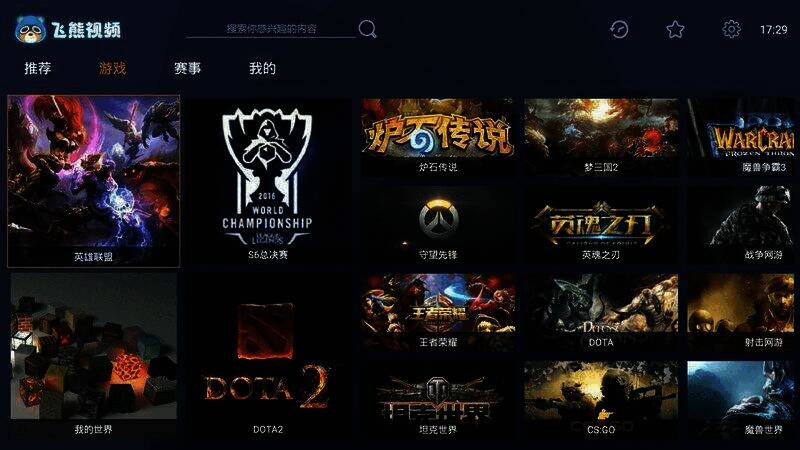
Task: Open the 英雄联盟 game tile
Action: tap(94, 180)
